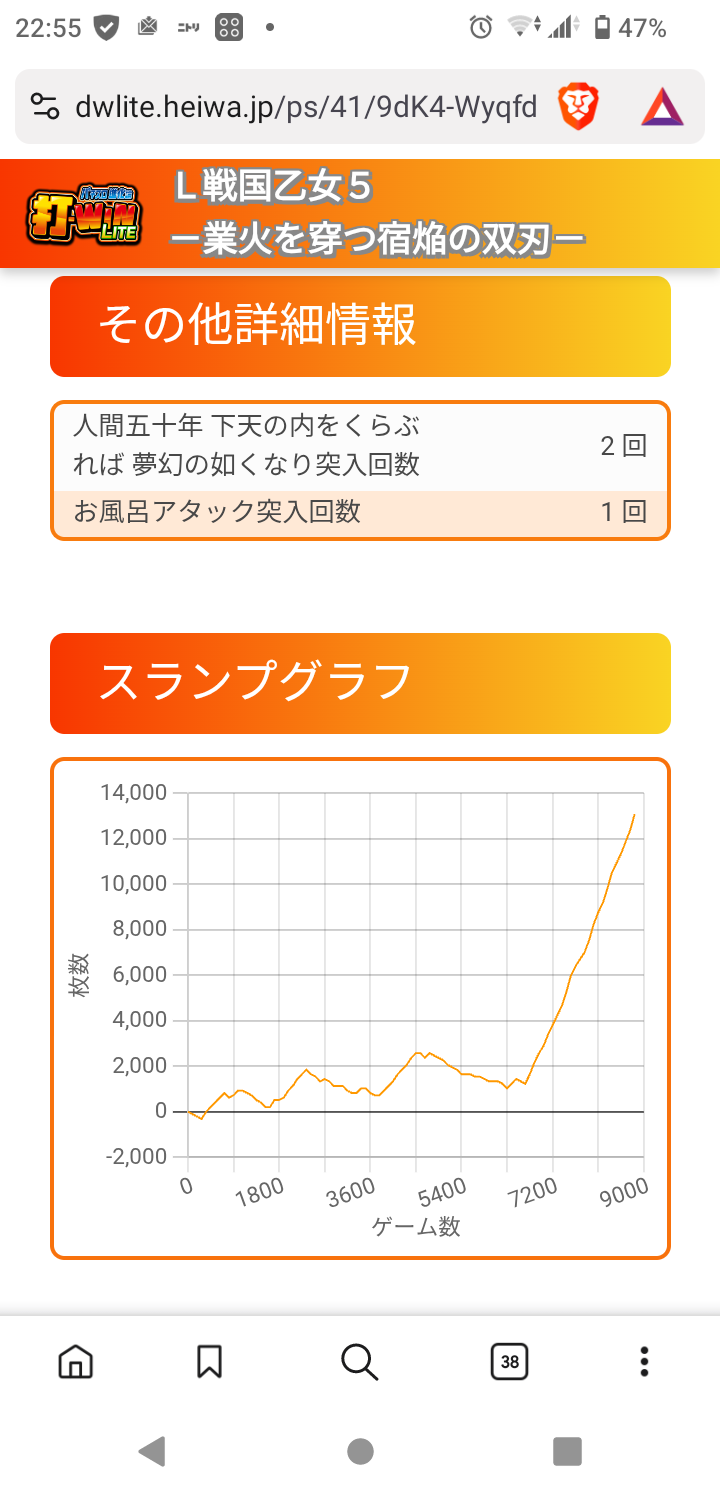Open Brave Shields lion icon
This screenshot has width=720, height=1496.
click(578, 106)
